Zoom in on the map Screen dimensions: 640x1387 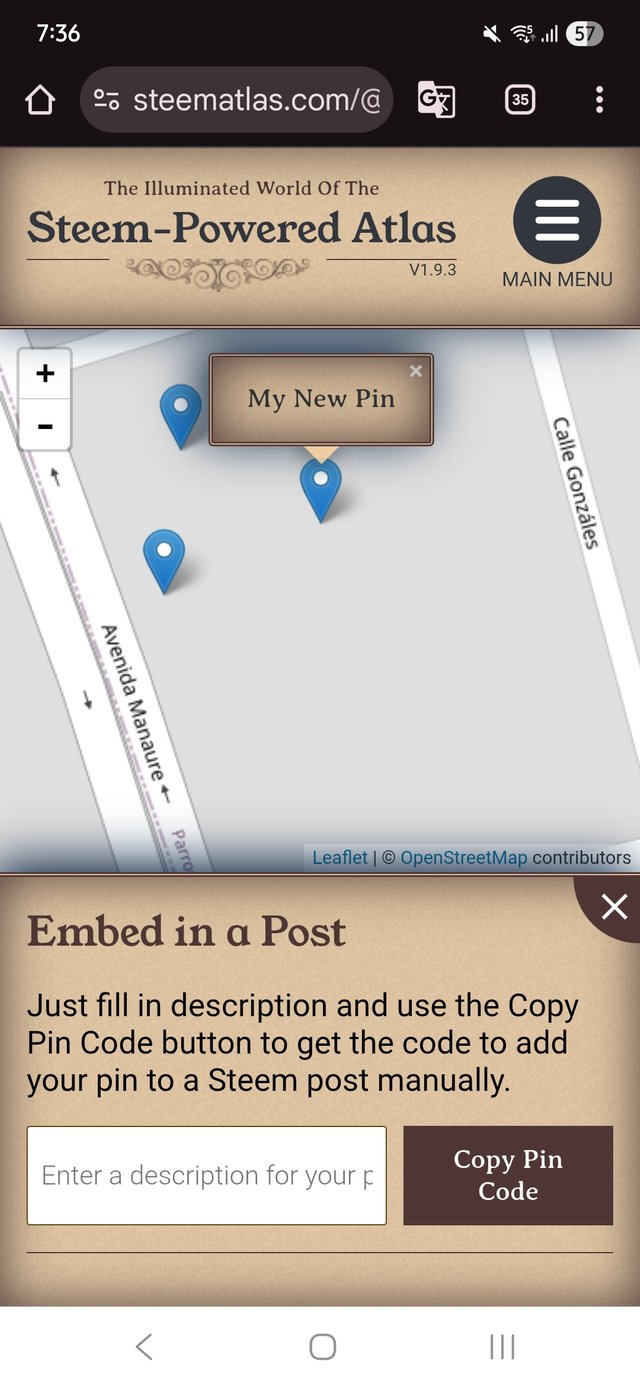[x=45, y=374]
